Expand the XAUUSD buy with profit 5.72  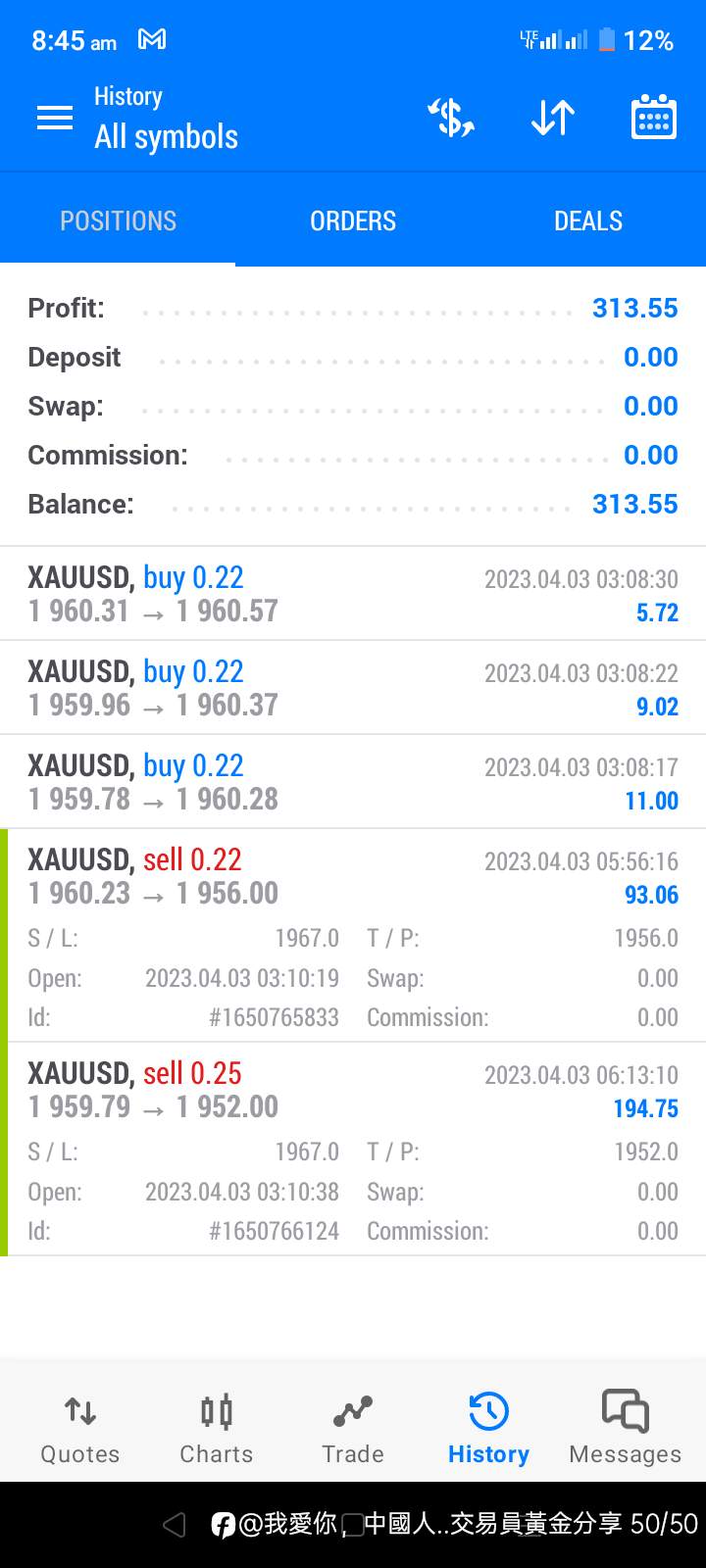pyautogui.click(x=353, y=594)
